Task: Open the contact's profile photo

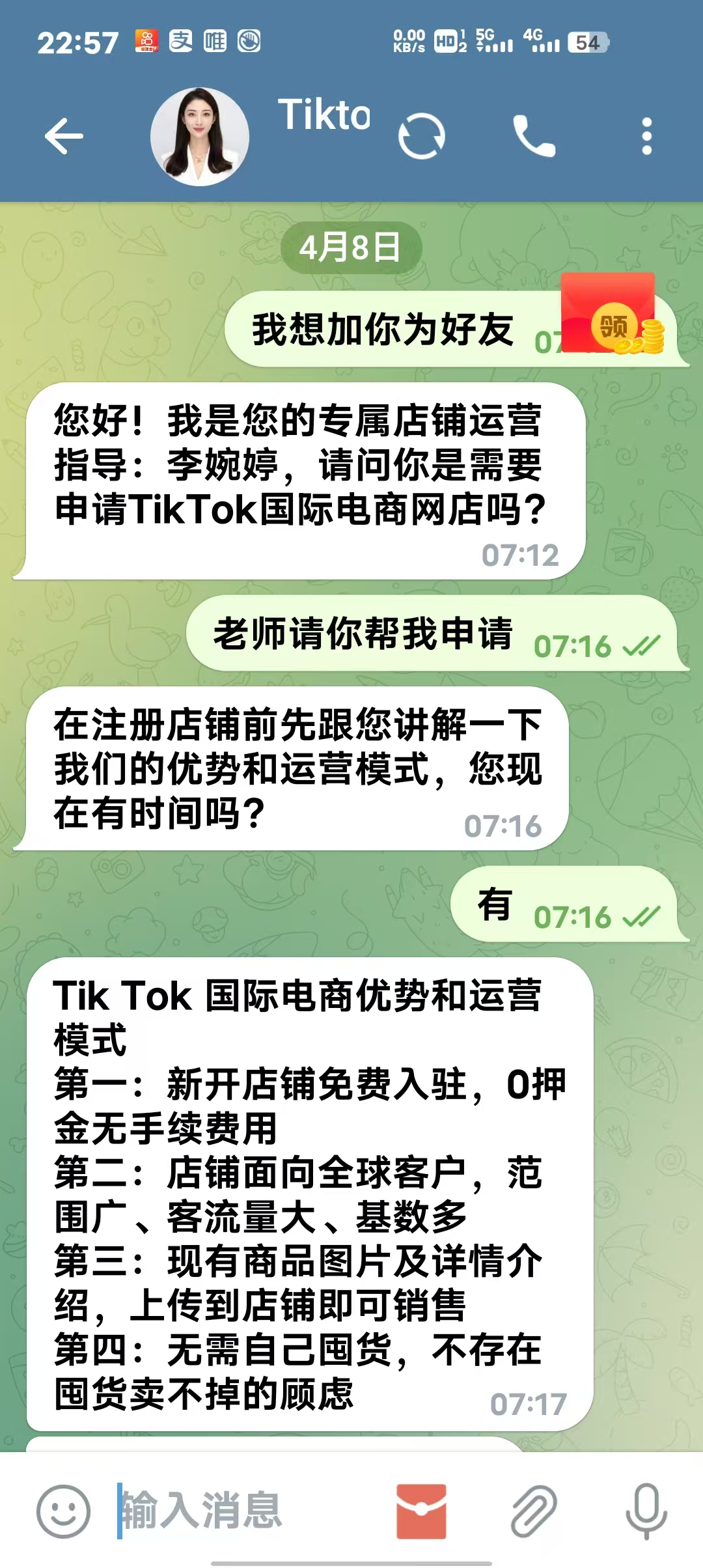Action: point(199,137)
